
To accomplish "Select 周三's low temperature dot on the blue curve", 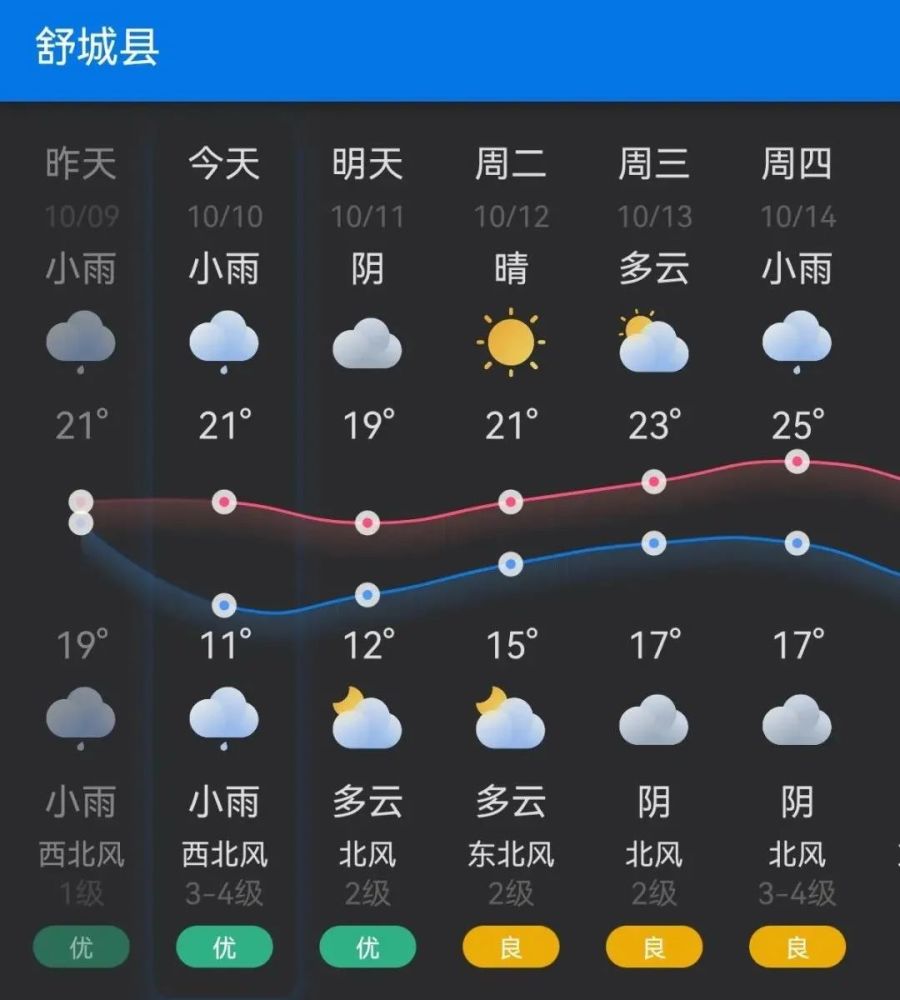I will coord(653,541).
